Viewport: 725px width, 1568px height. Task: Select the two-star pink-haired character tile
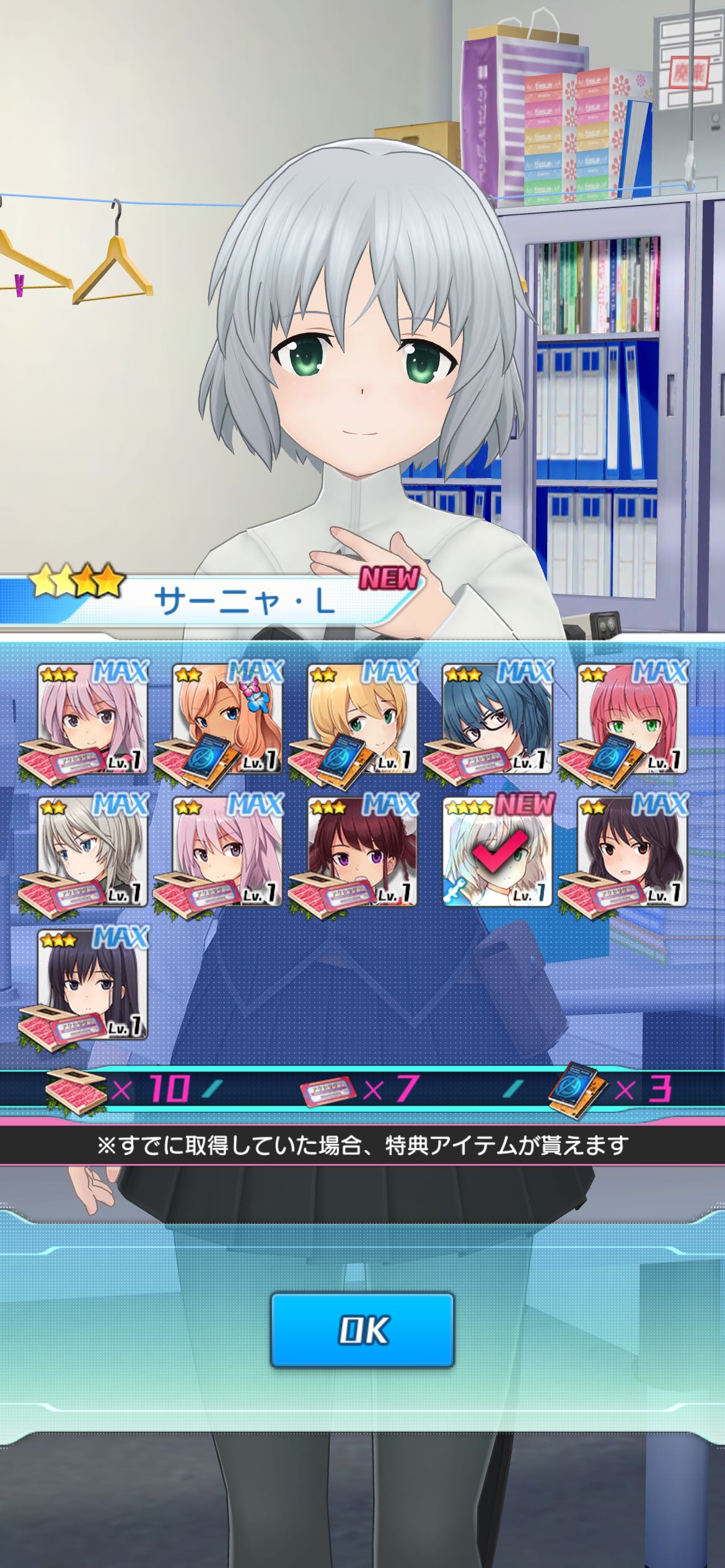click(x=227, y=852)
